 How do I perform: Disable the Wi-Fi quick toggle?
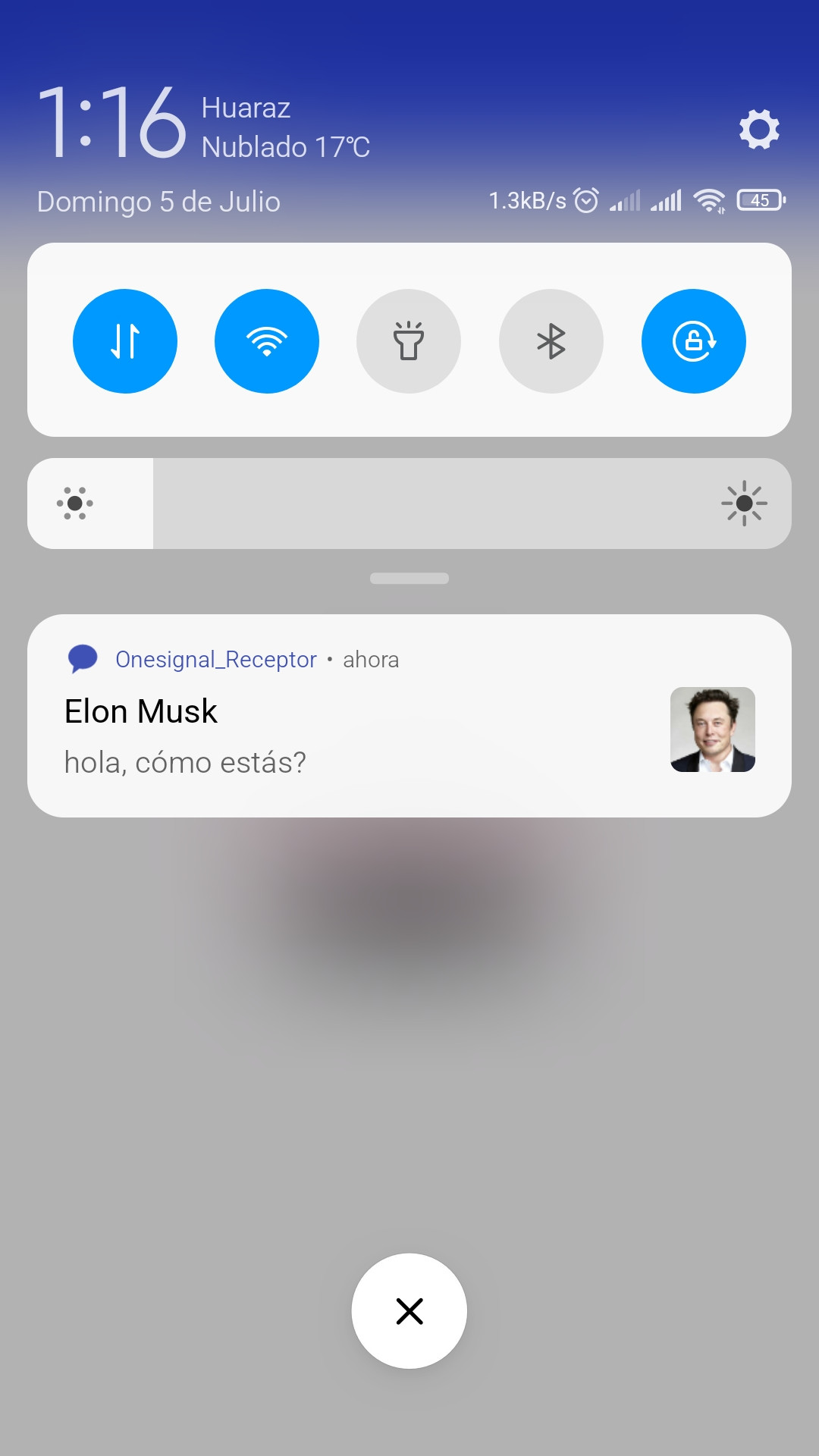267,341
